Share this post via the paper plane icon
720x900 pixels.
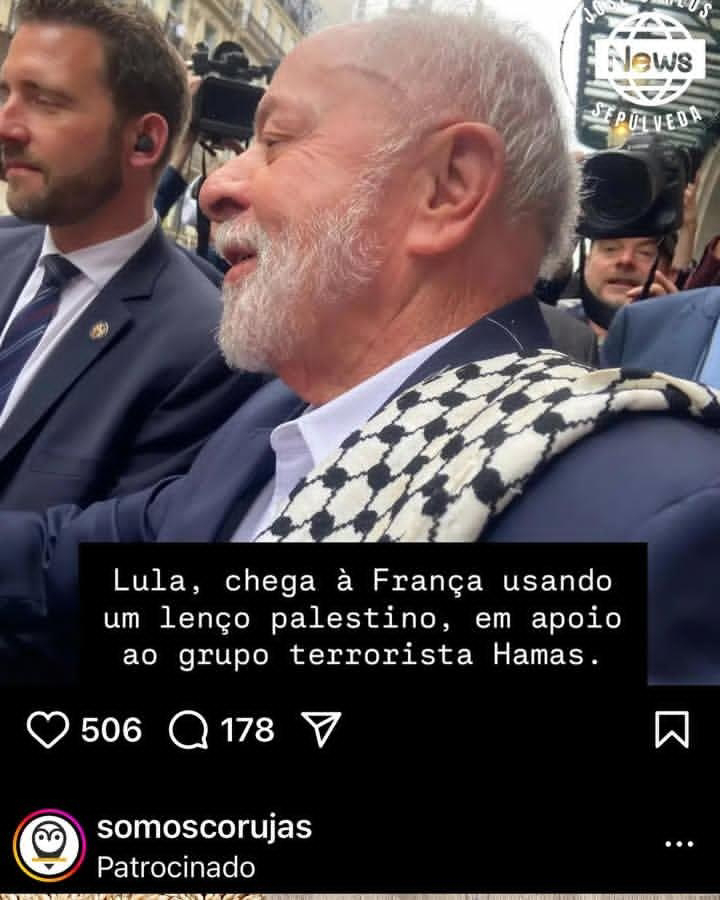tap(322, 730)
